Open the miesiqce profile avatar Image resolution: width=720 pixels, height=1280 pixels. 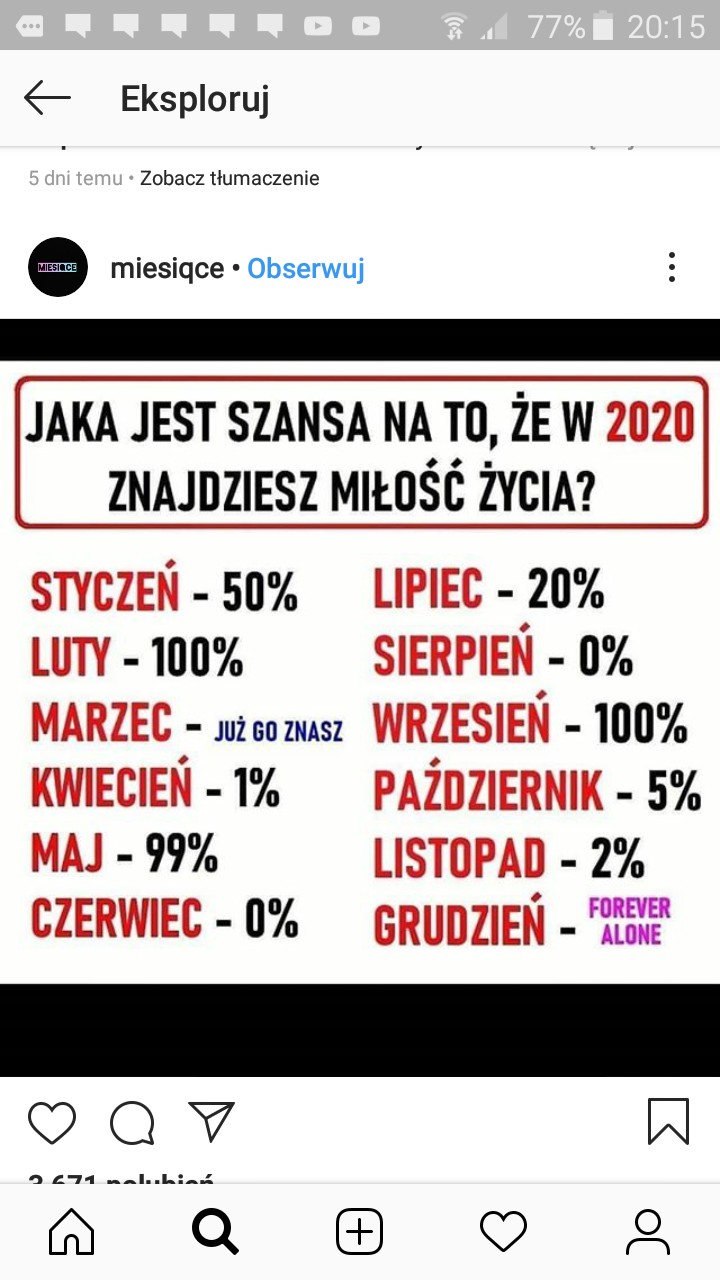[x=58, y=267]
